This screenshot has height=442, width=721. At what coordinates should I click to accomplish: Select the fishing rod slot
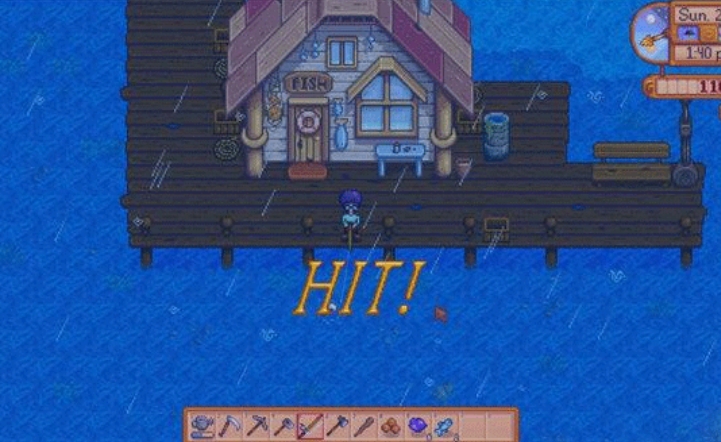pyautogui.click(x=308, y=425)
